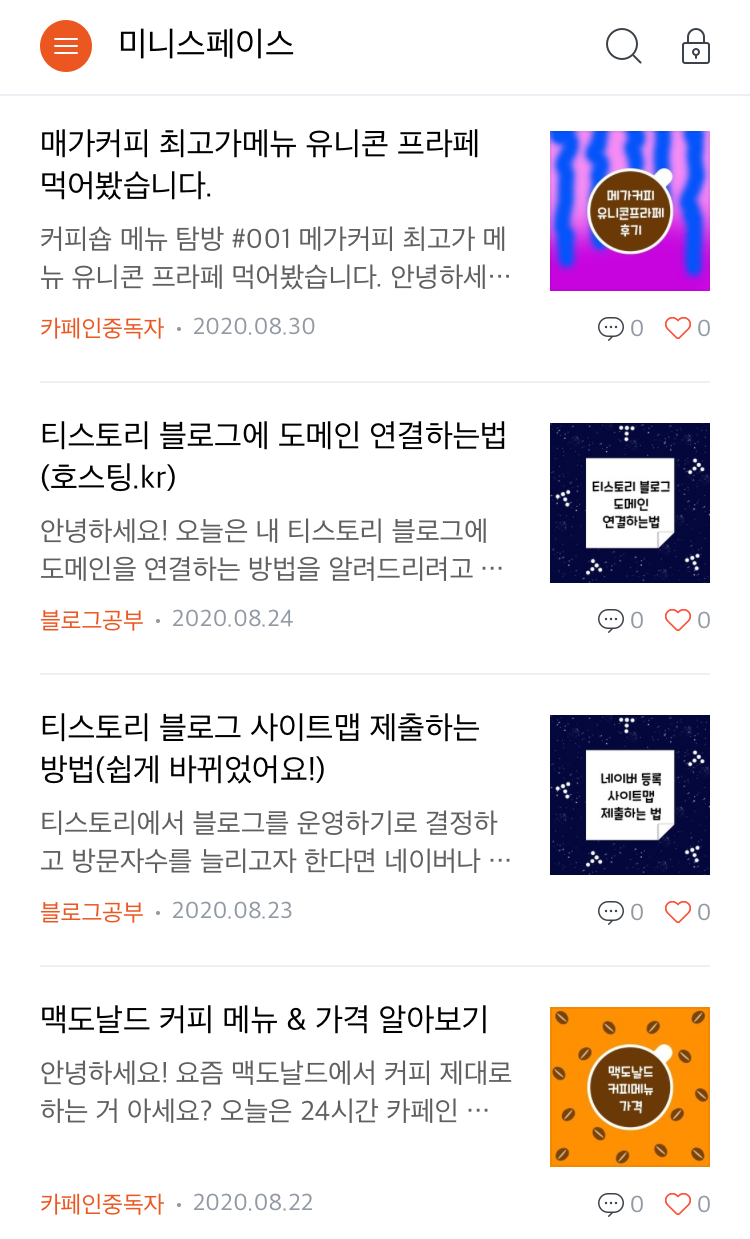750x1239 pixels.
Task: Like the 맥도날드 커피 메뉴 post
Action: (x=688, y=1204)
